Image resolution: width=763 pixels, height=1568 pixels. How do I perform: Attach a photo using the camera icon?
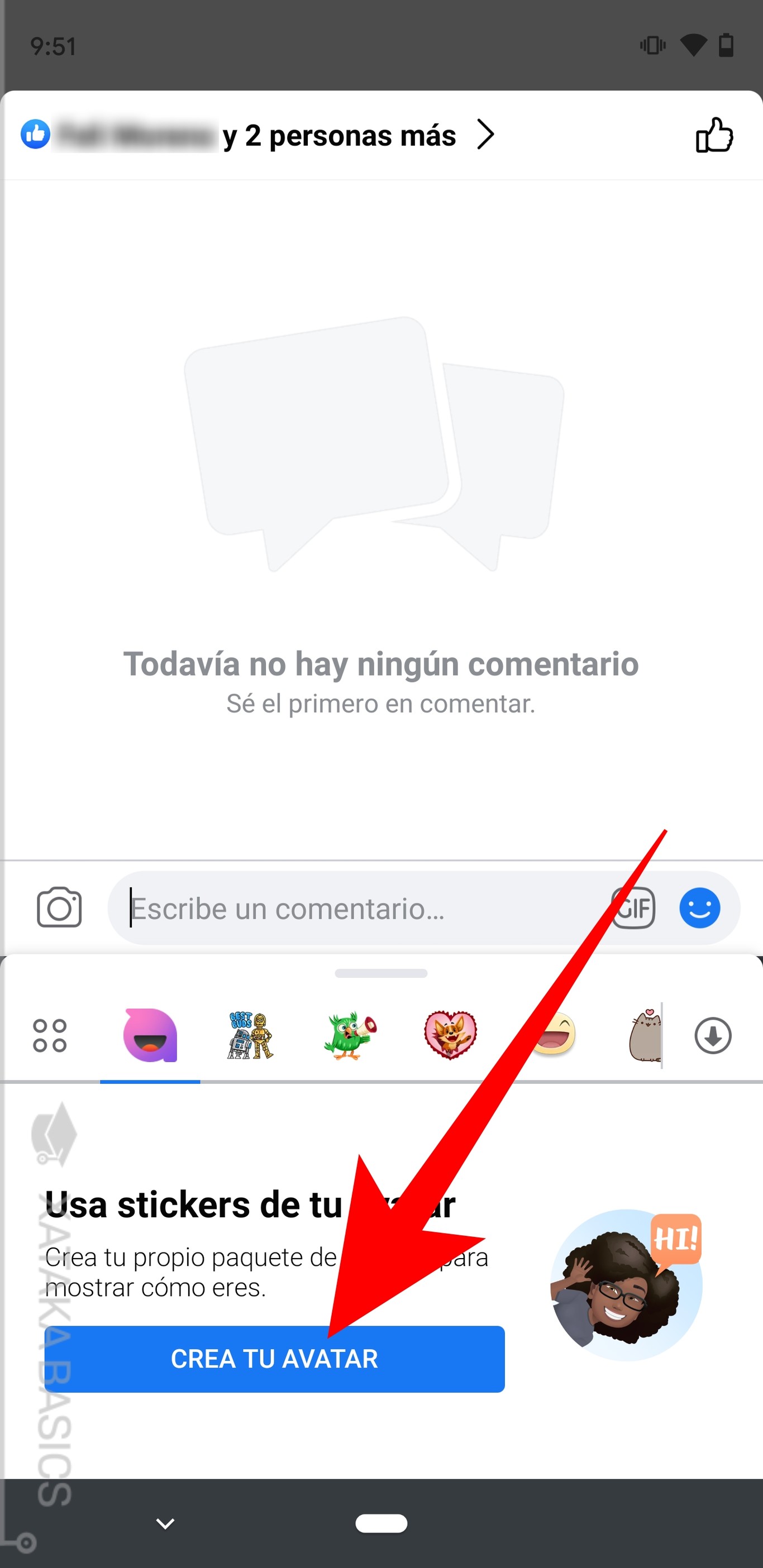(x=59, y=907)
